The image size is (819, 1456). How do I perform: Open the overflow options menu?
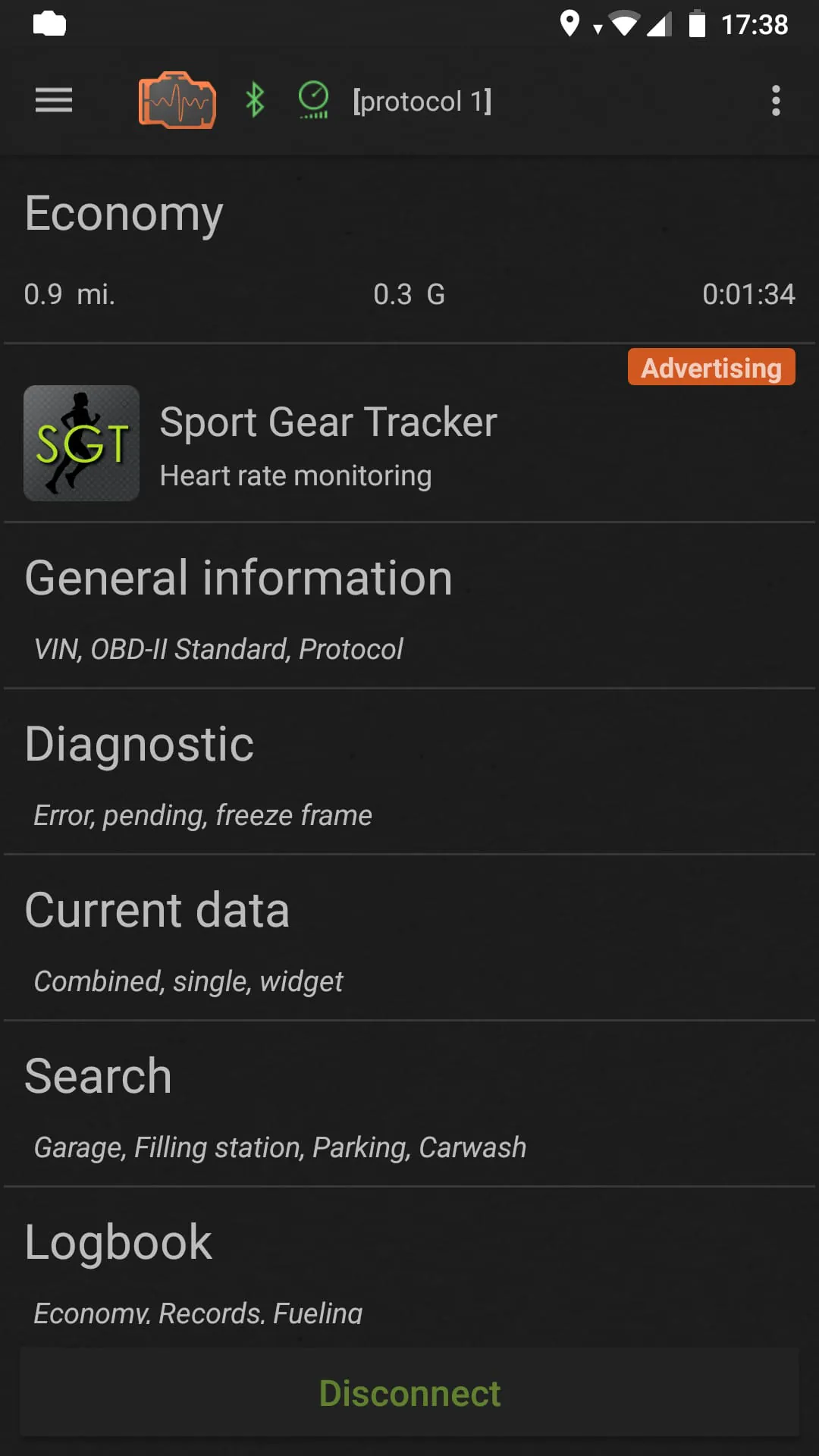coord(776,100)
